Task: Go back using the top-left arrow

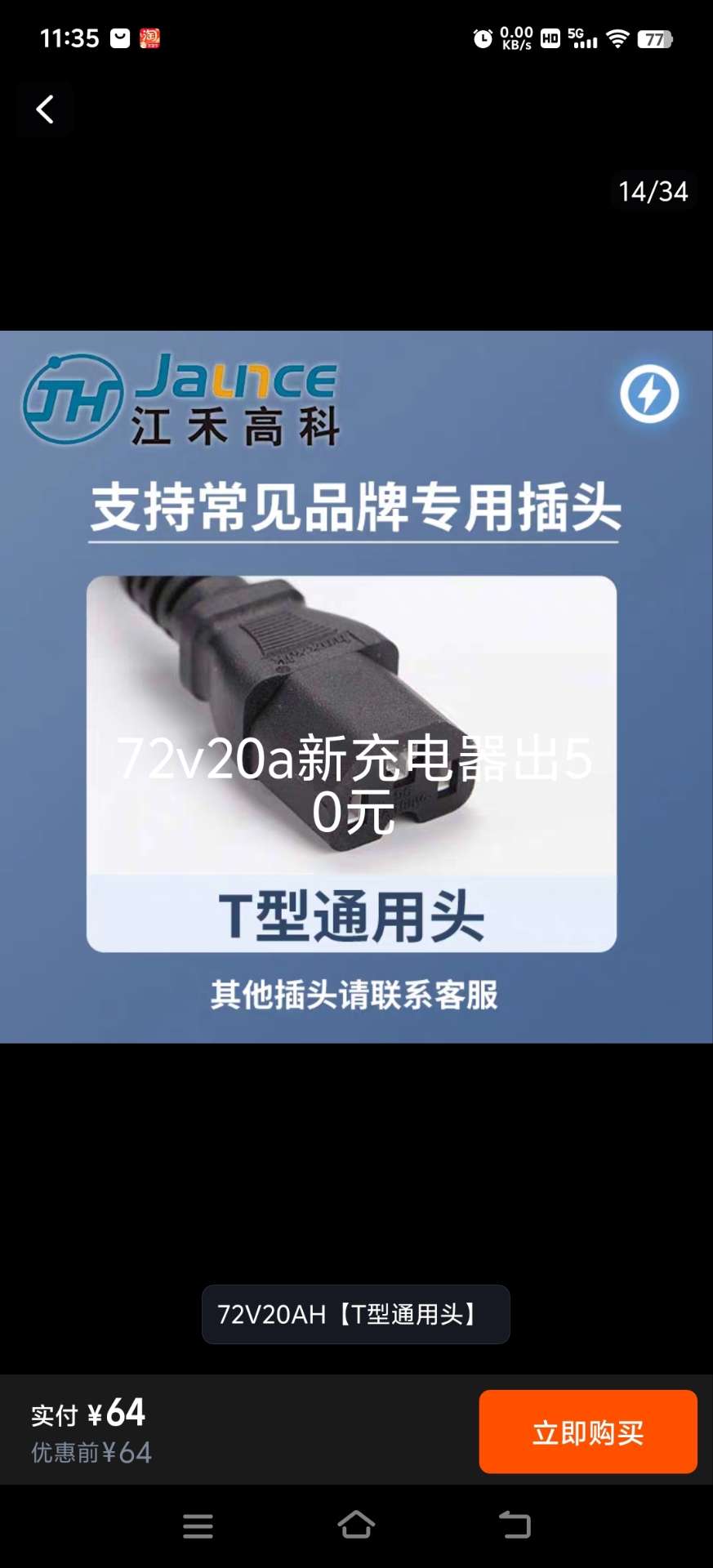Action: pos(45,109)
